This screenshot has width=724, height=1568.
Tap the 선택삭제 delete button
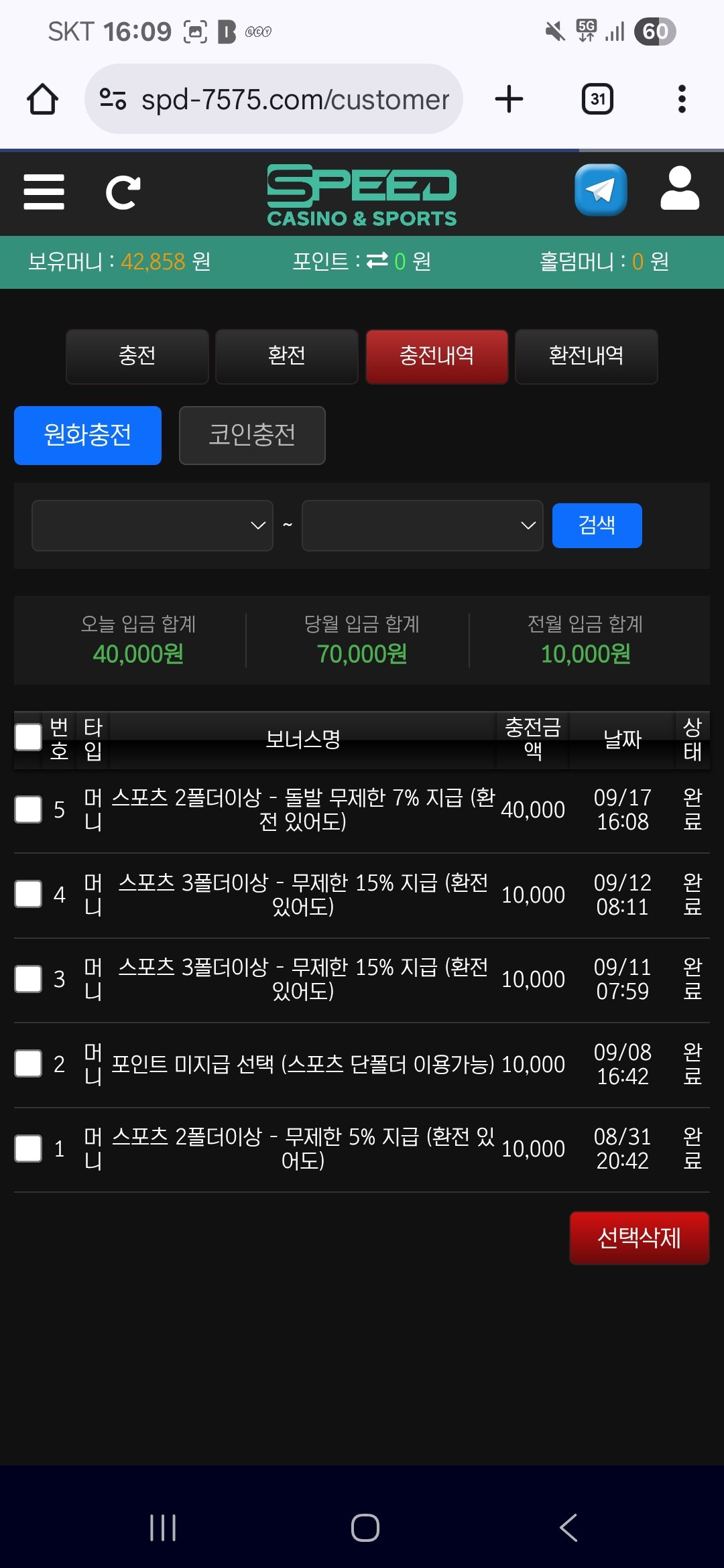point(639,1238)
